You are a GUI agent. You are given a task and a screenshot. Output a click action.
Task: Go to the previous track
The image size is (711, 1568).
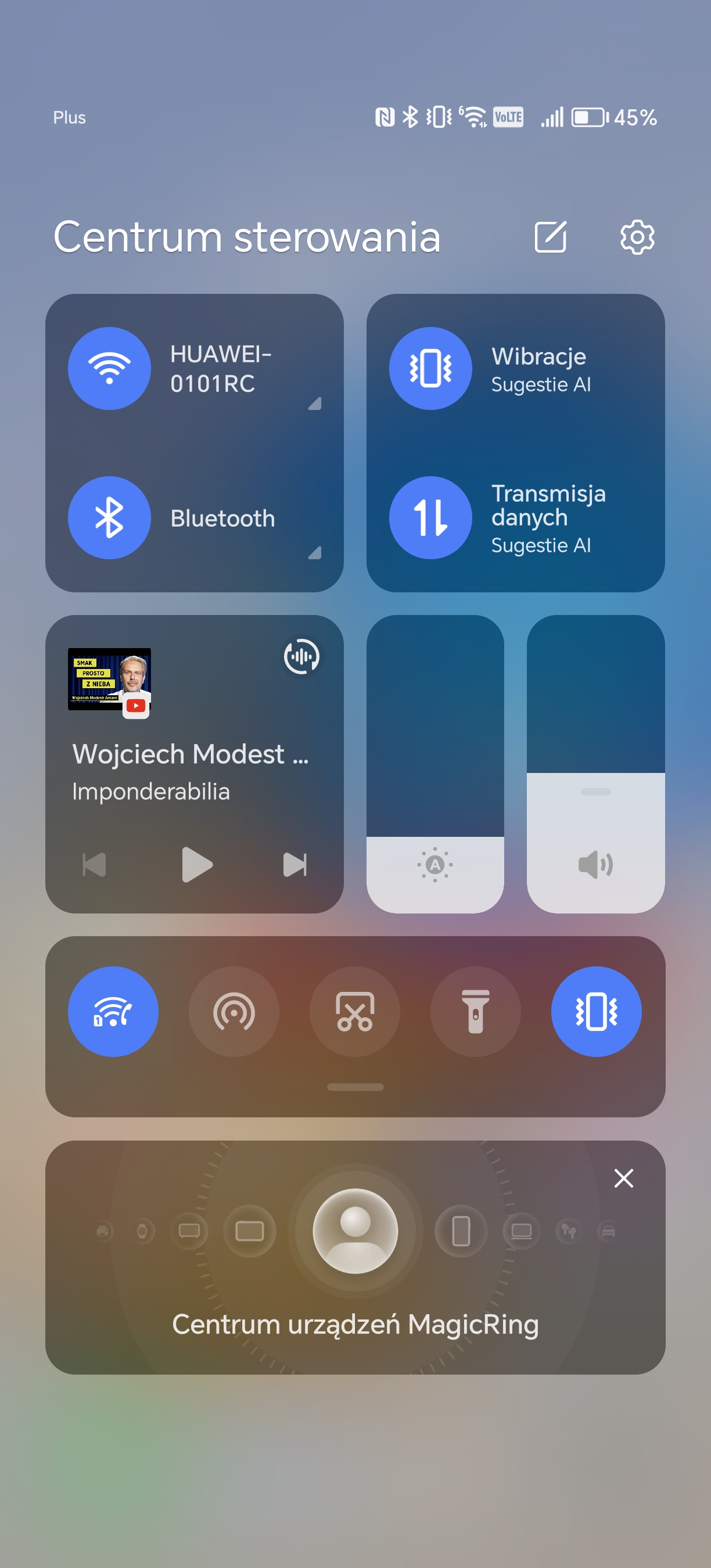[94, 864]
